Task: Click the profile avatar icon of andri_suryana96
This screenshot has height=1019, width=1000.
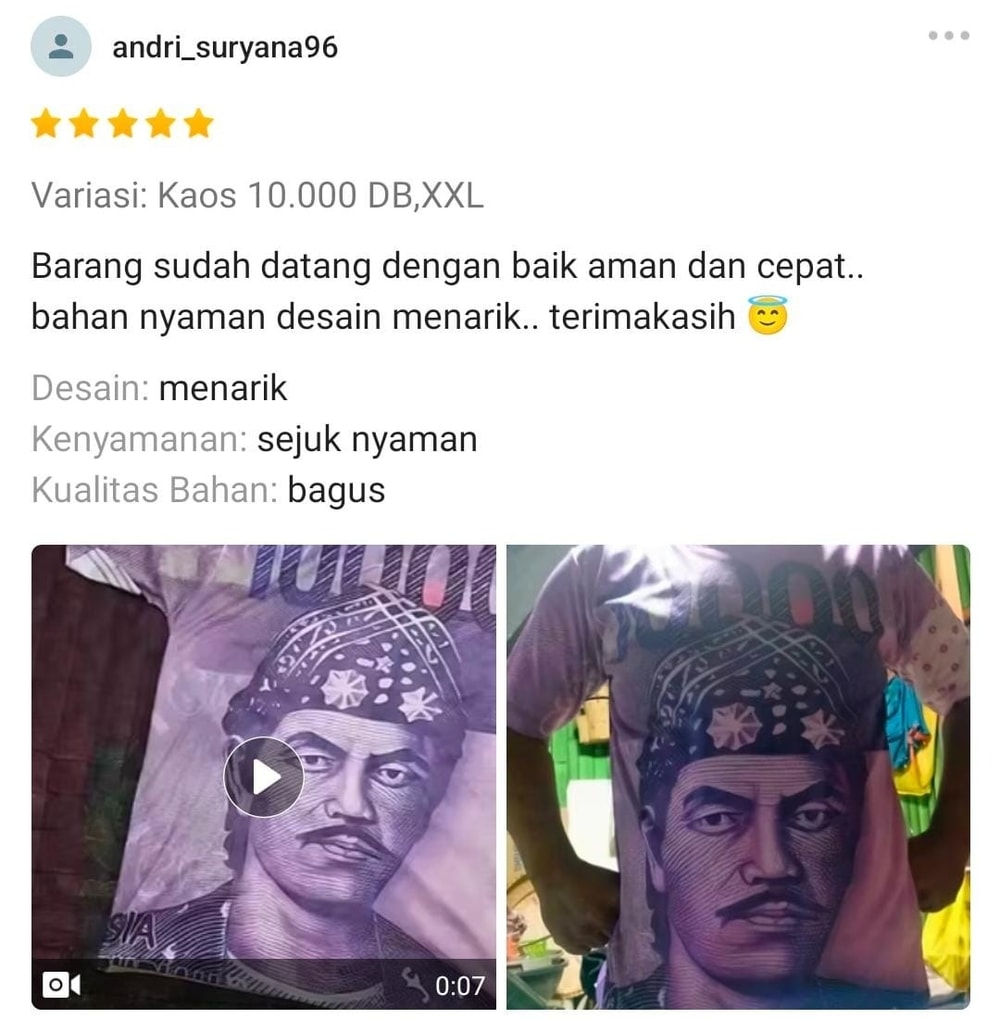Action: point(62,45)
